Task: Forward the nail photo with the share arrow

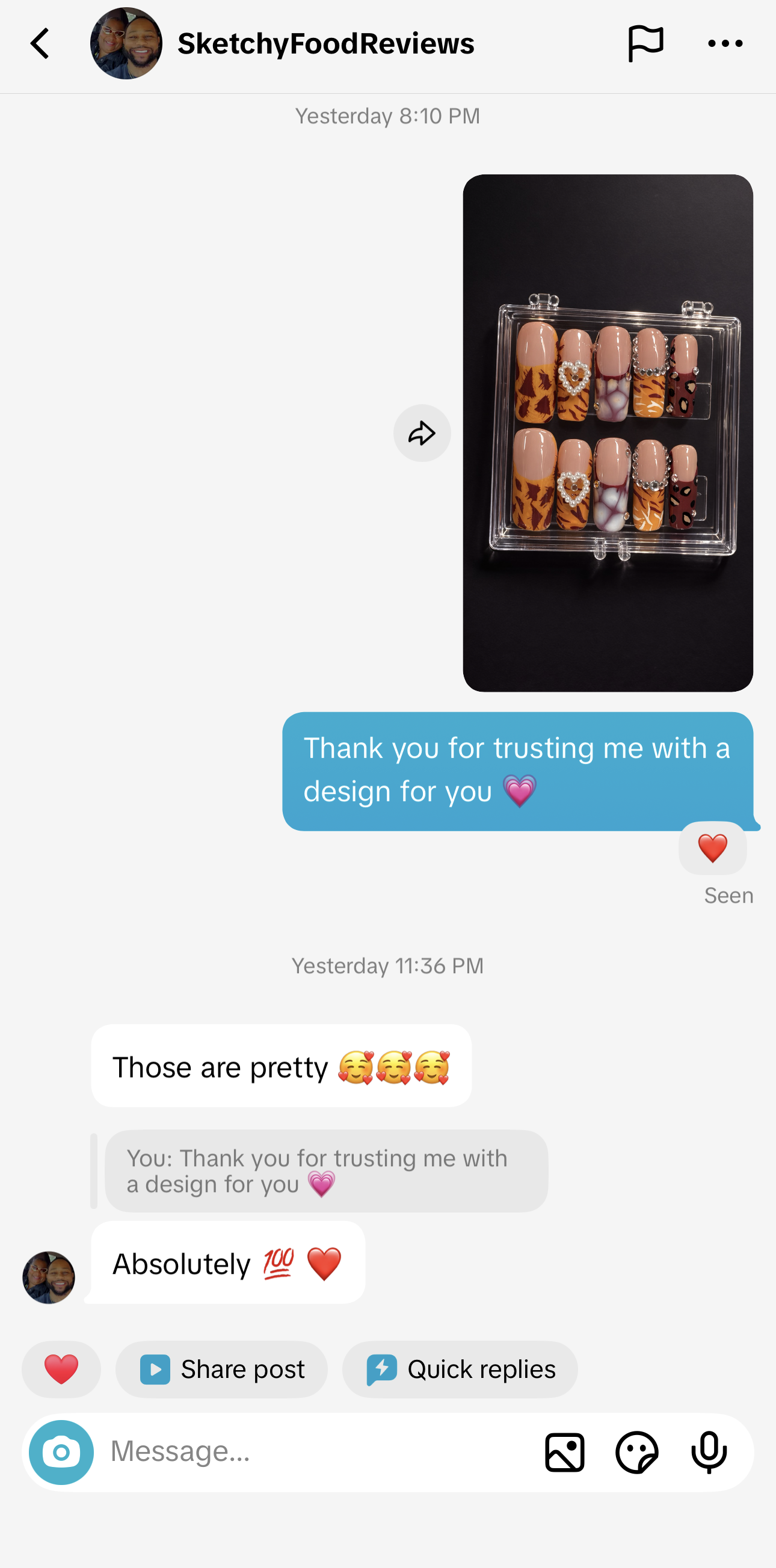Action: point(422,433)
